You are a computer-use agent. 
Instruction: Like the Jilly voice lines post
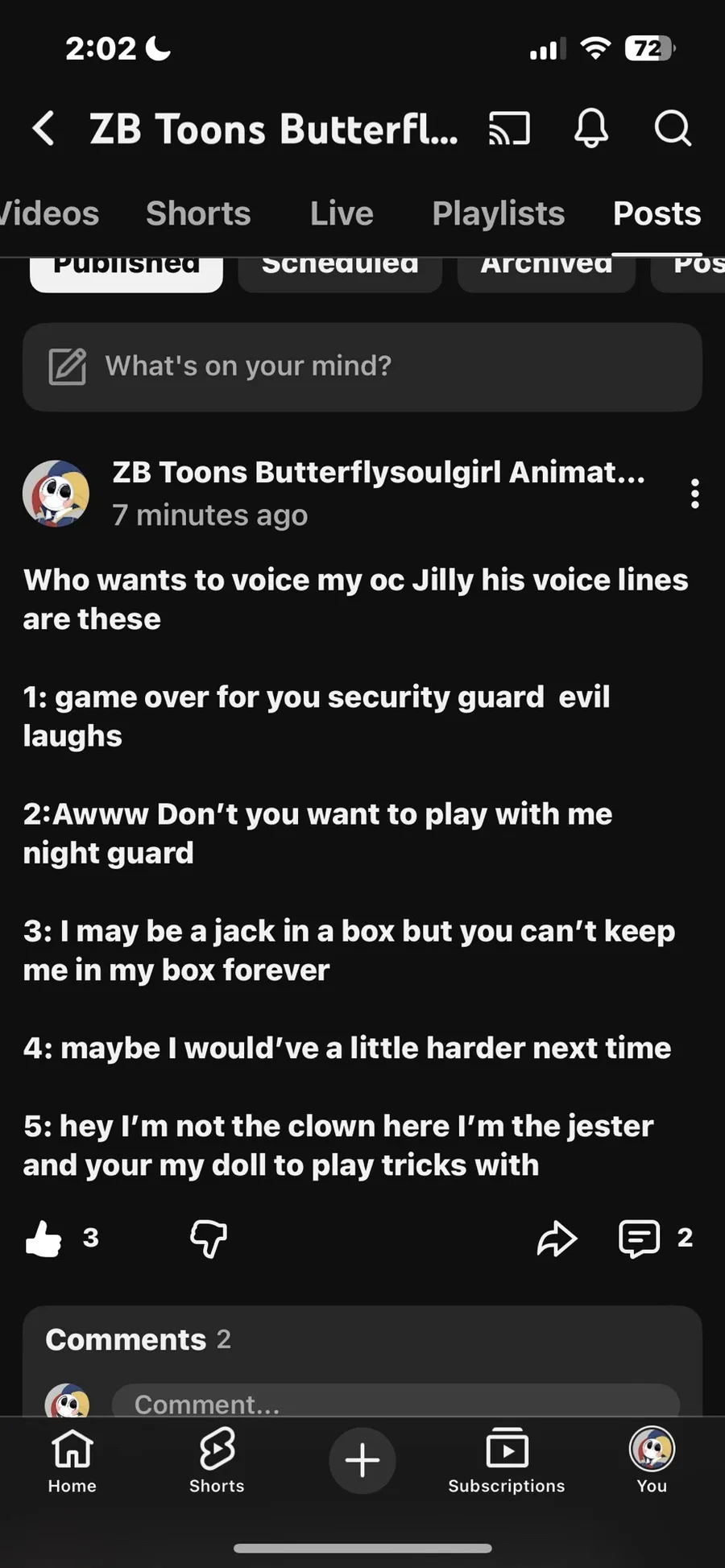click(x=44, y=1238)
